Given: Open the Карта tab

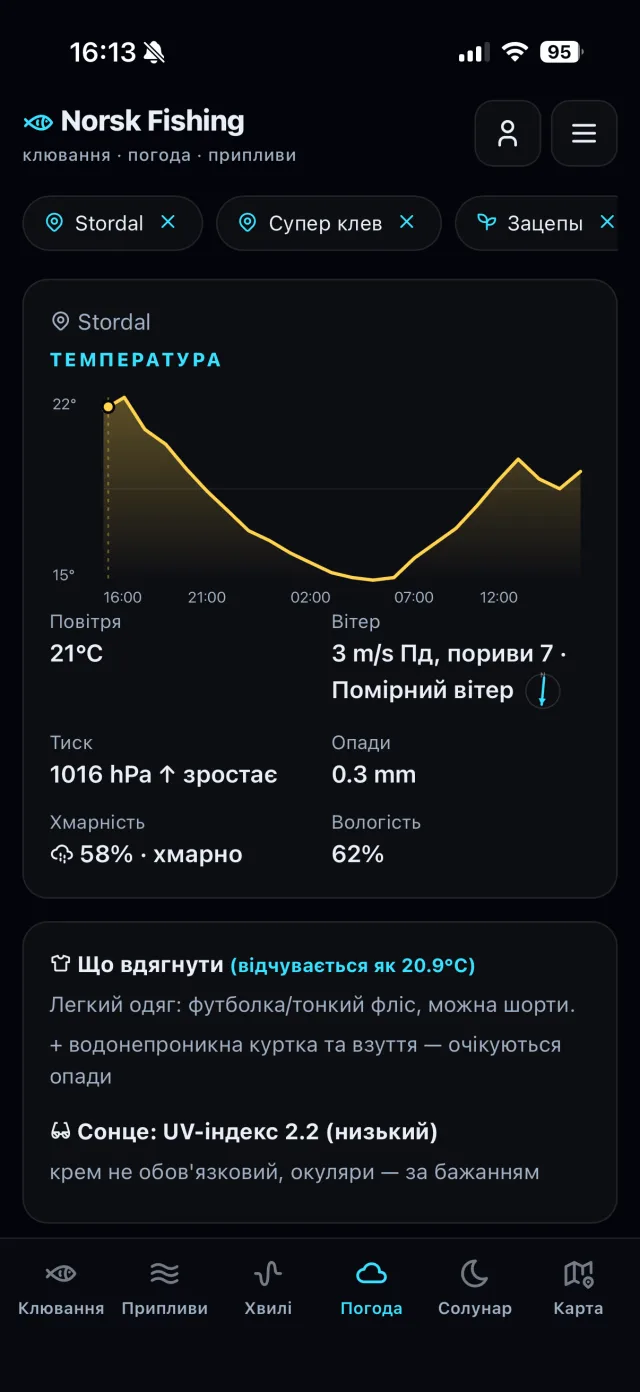Looking at the screenshot, I should point(578,1289).
